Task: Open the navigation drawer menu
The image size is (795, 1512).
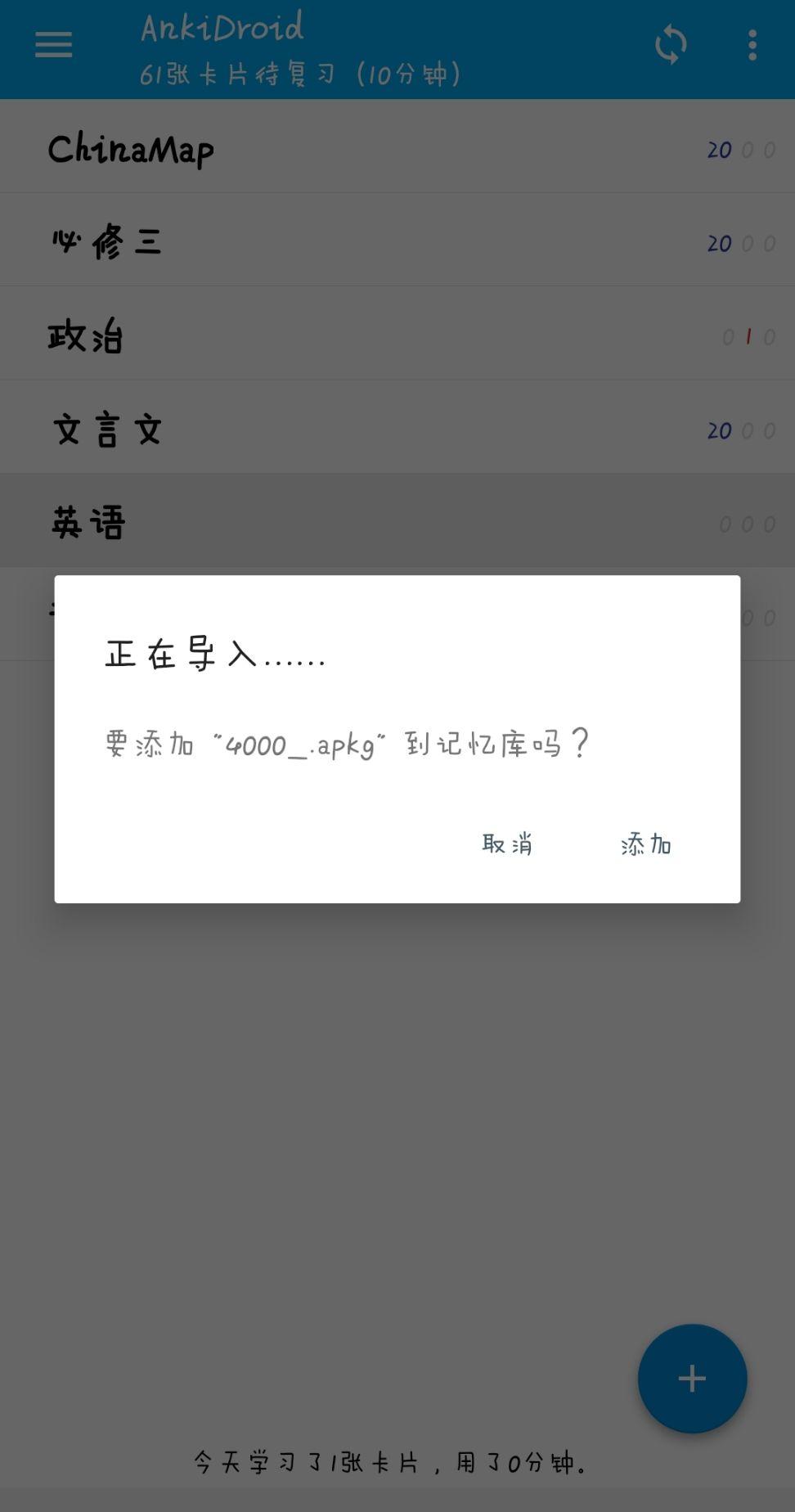Action: pyautogui.click(x=54, y=45)
